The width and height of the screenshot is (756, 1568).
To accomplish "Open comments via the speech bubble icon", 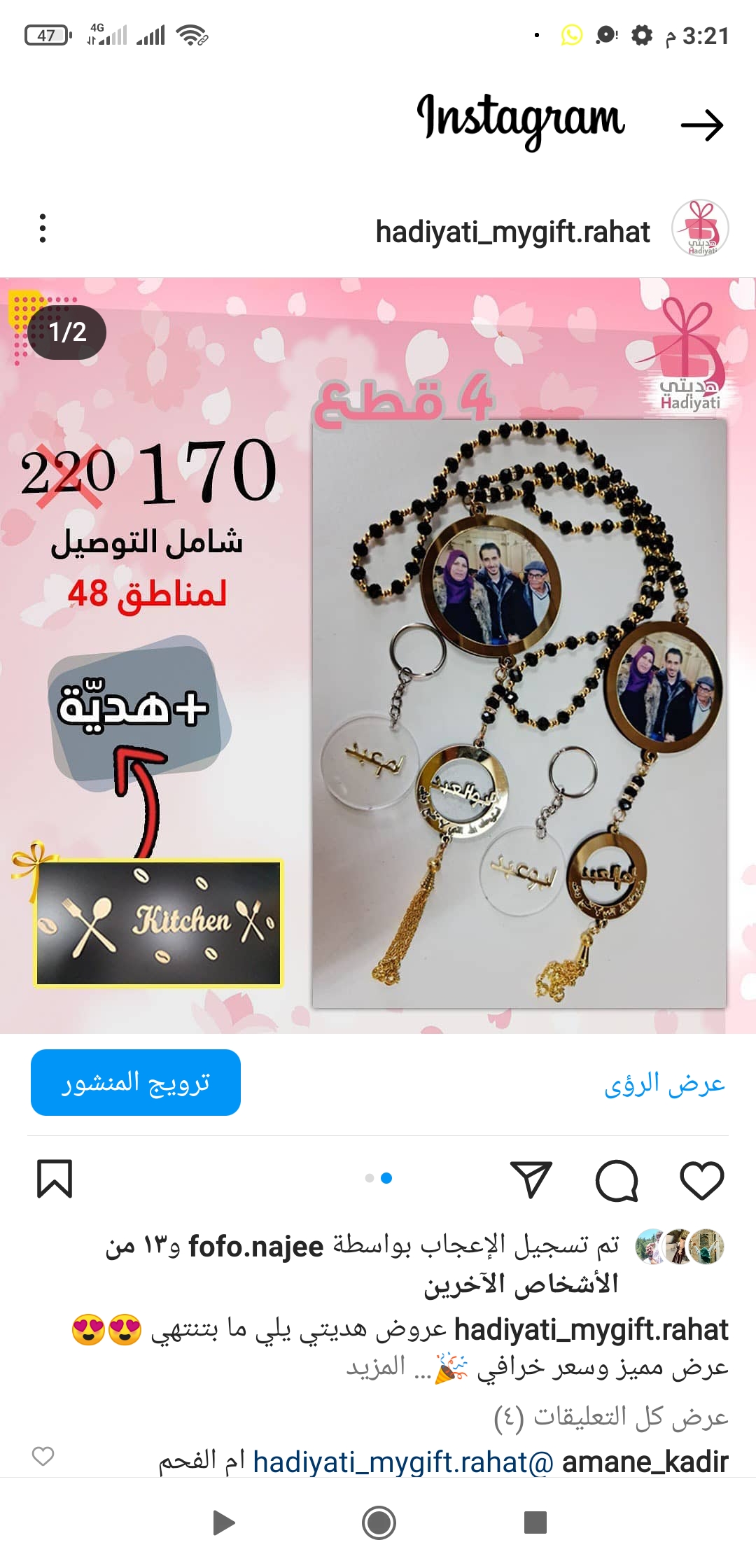I will tap(617, 1180).
